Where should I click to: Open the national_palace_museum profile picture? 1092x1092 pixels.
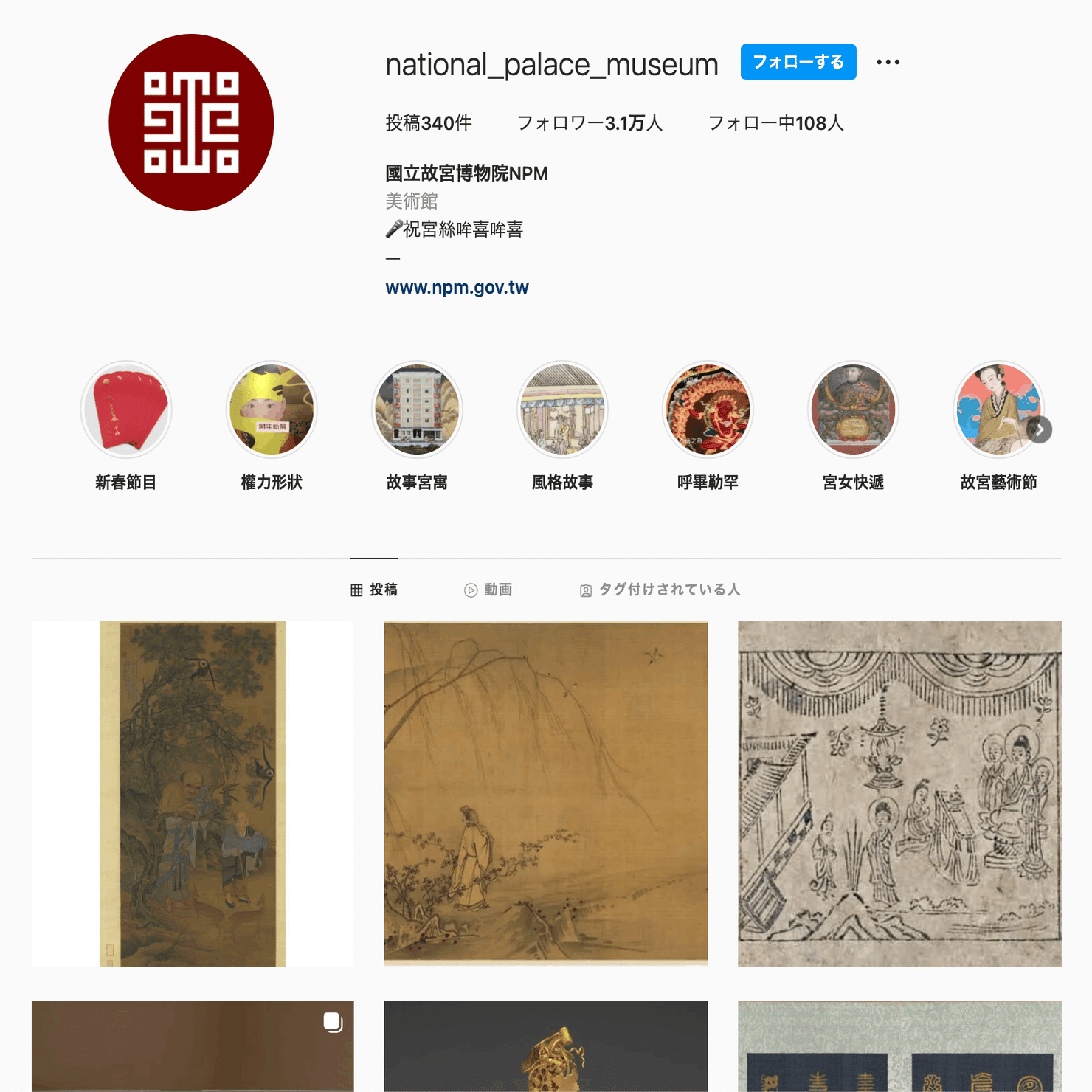point(191,122)
